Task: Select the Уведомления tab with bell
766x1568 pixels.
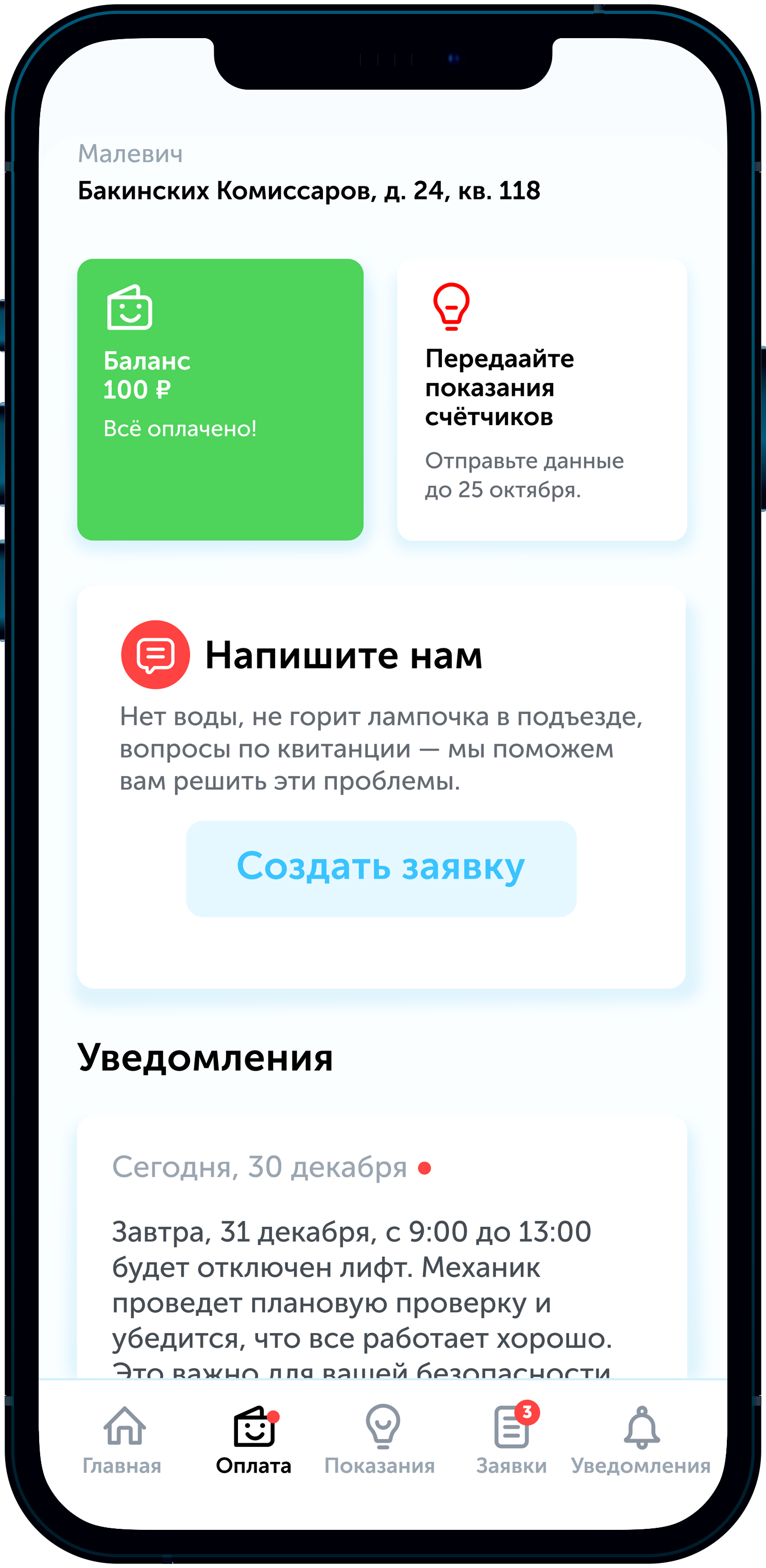Action: point(641,1440)
